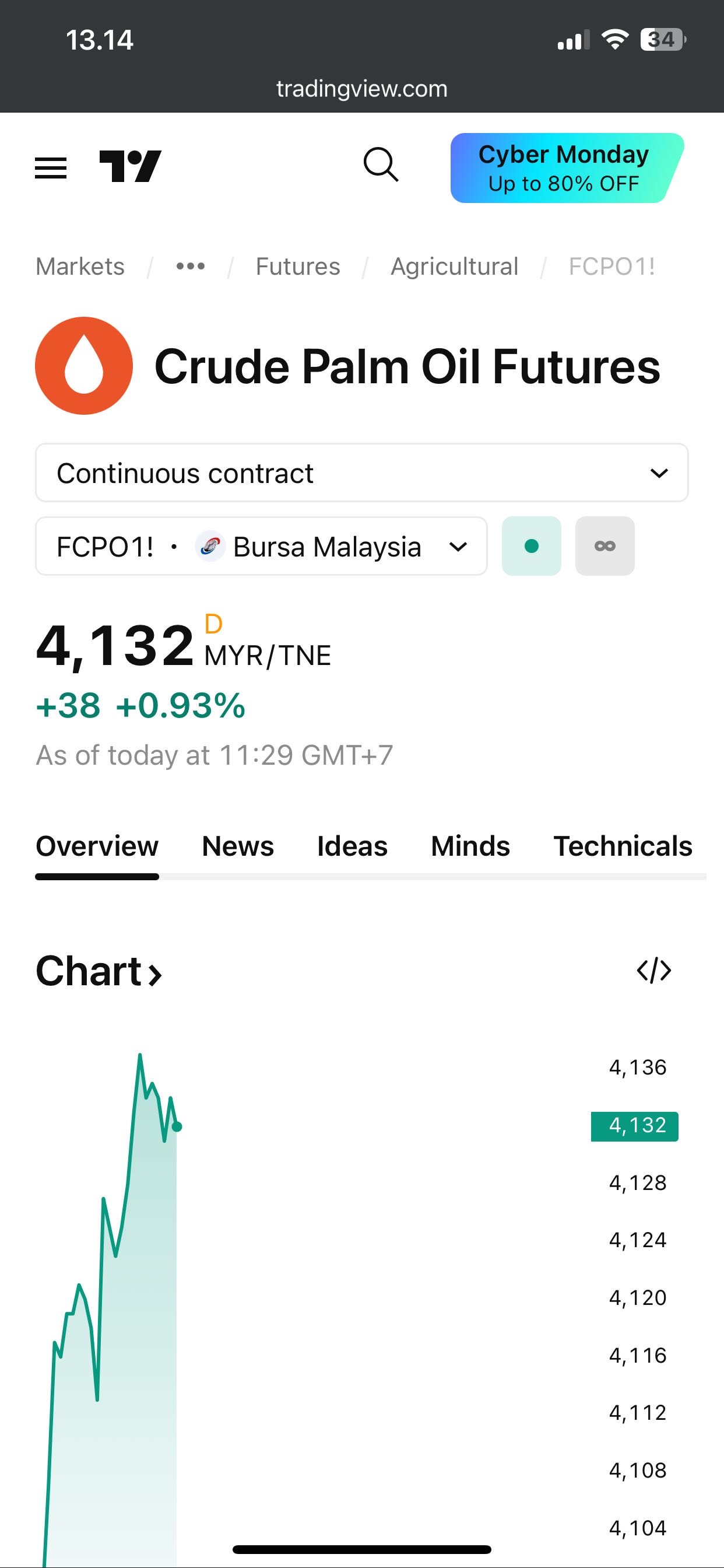
Task: Select the Overview tab
Action: 97,846
